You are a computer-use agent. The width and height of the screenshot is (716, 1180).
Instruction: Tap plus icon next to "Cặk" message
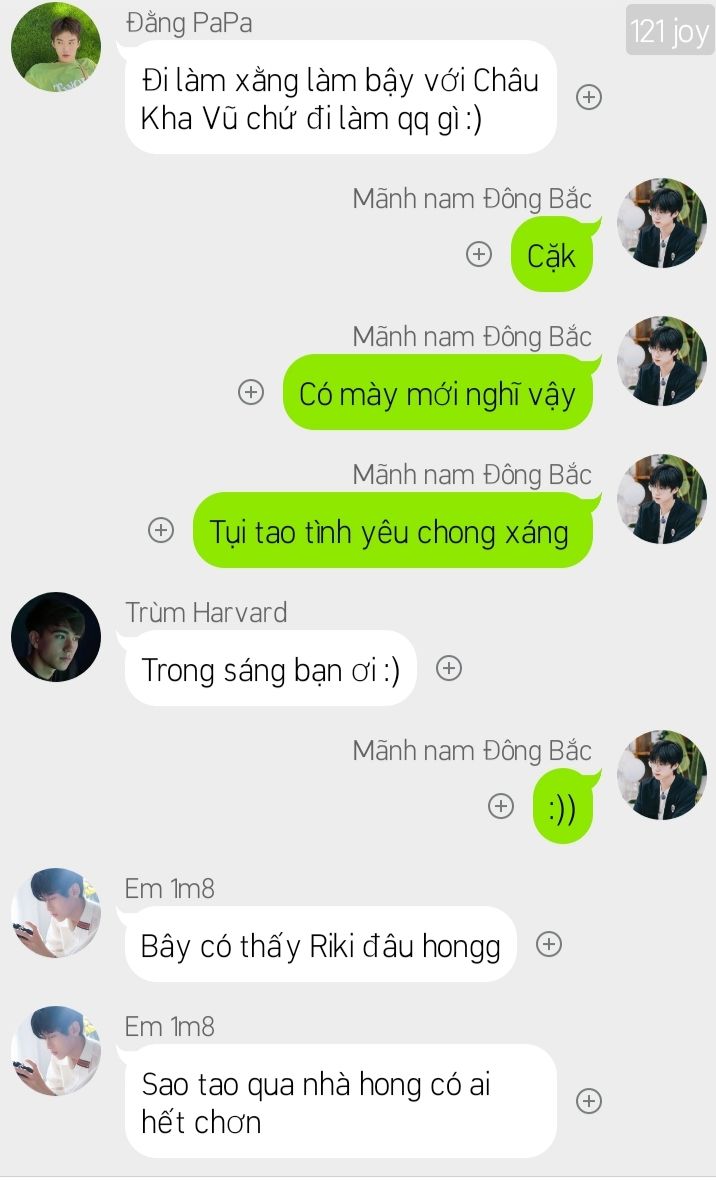[x=479, y=254]
